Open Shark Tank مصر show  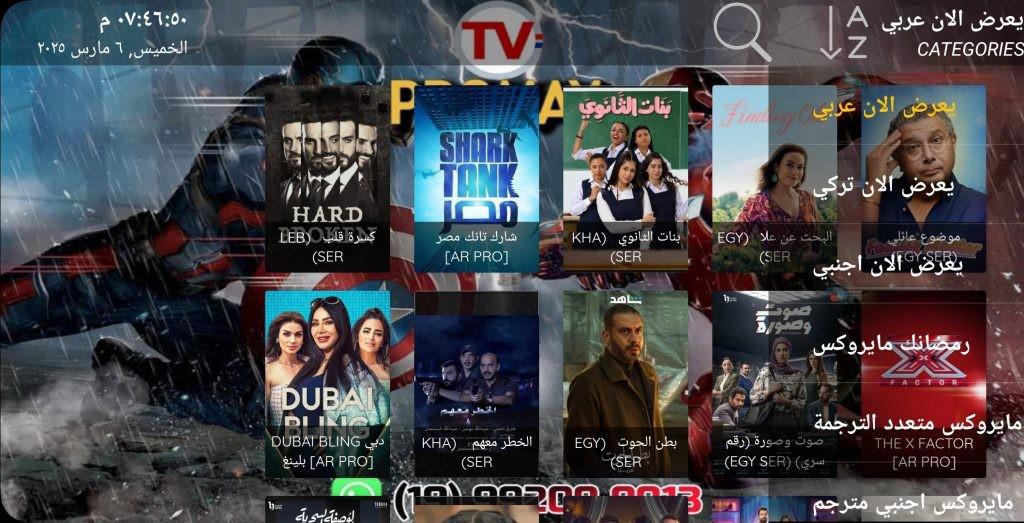[476, 177]
